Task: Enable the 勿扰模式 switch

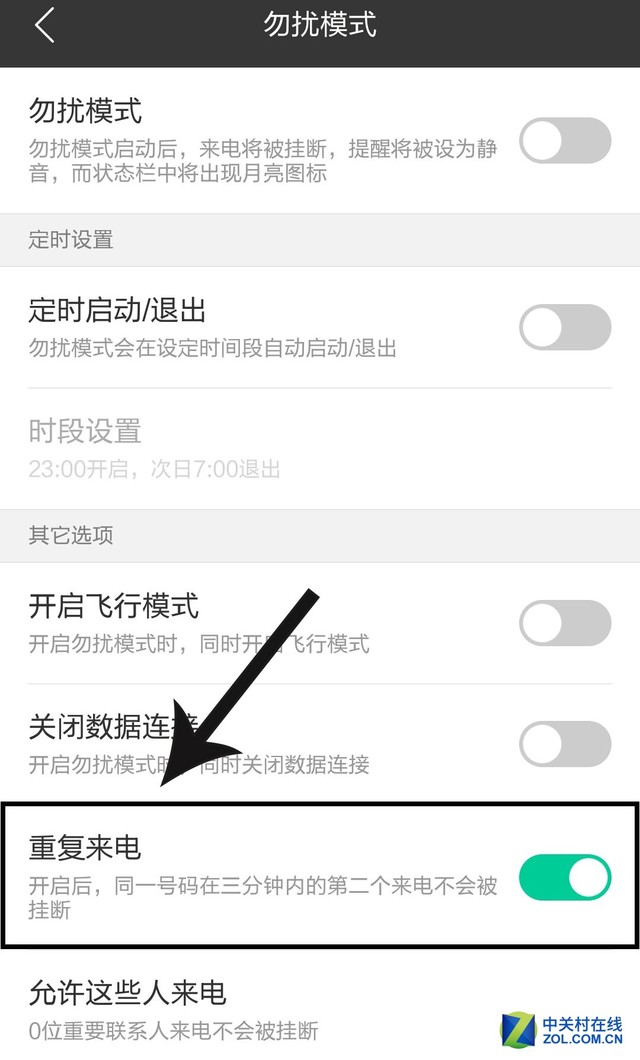Action: (x=564, y=141)
